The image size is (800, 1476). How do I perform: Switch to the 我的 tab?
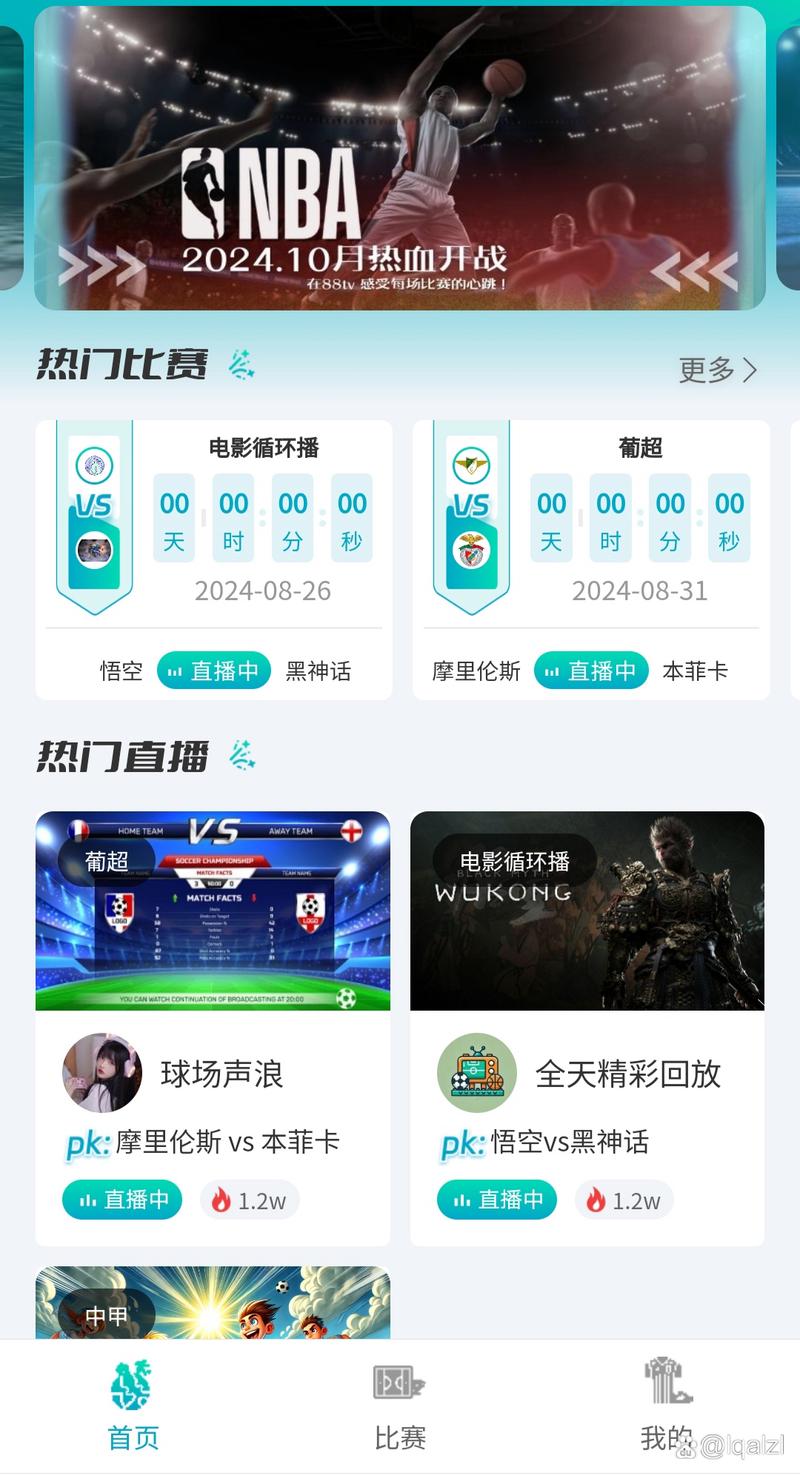click(x=666, y=1405)
